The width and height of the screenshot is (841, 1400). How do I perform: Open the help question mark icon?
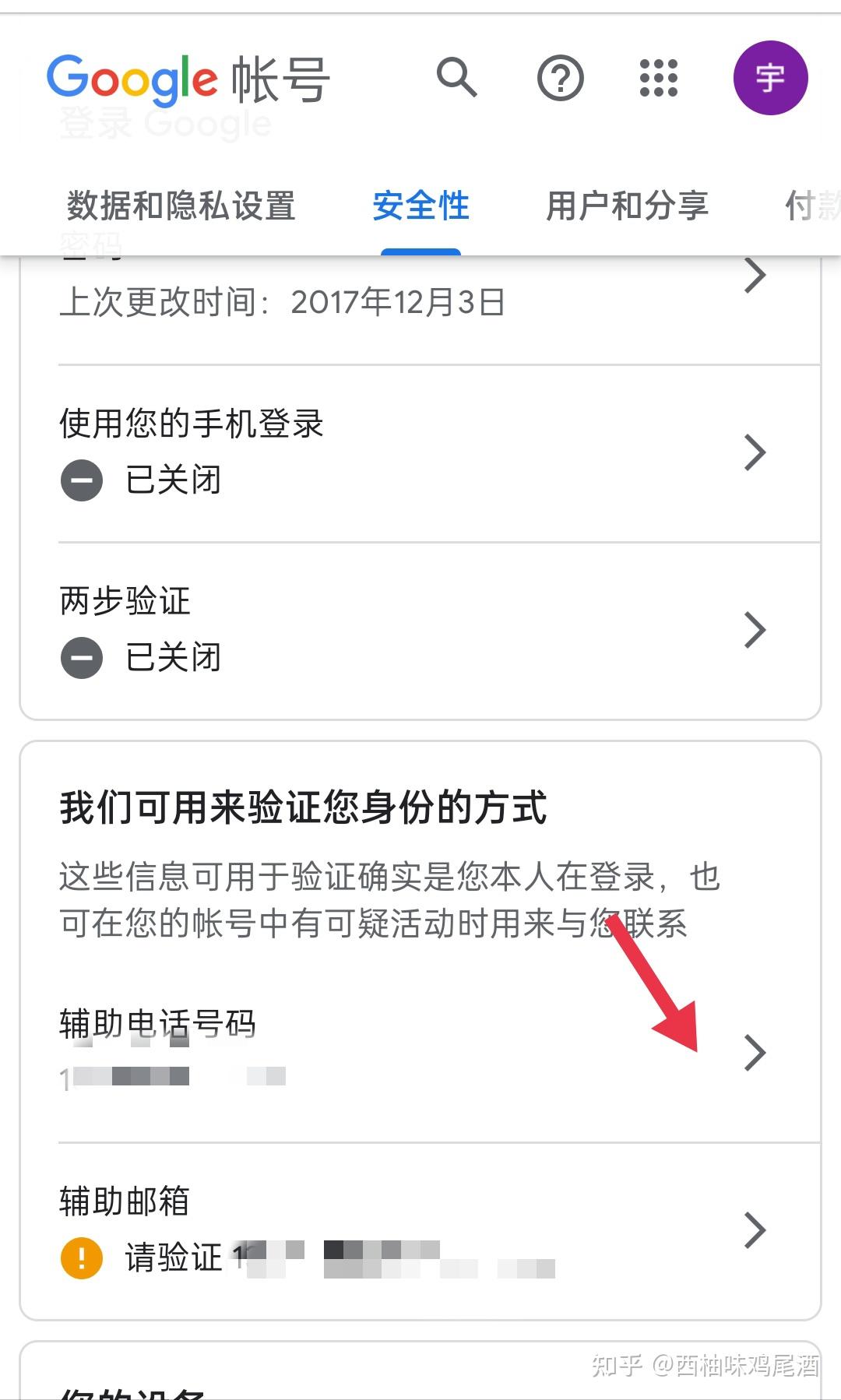click(x=561, y=78)
